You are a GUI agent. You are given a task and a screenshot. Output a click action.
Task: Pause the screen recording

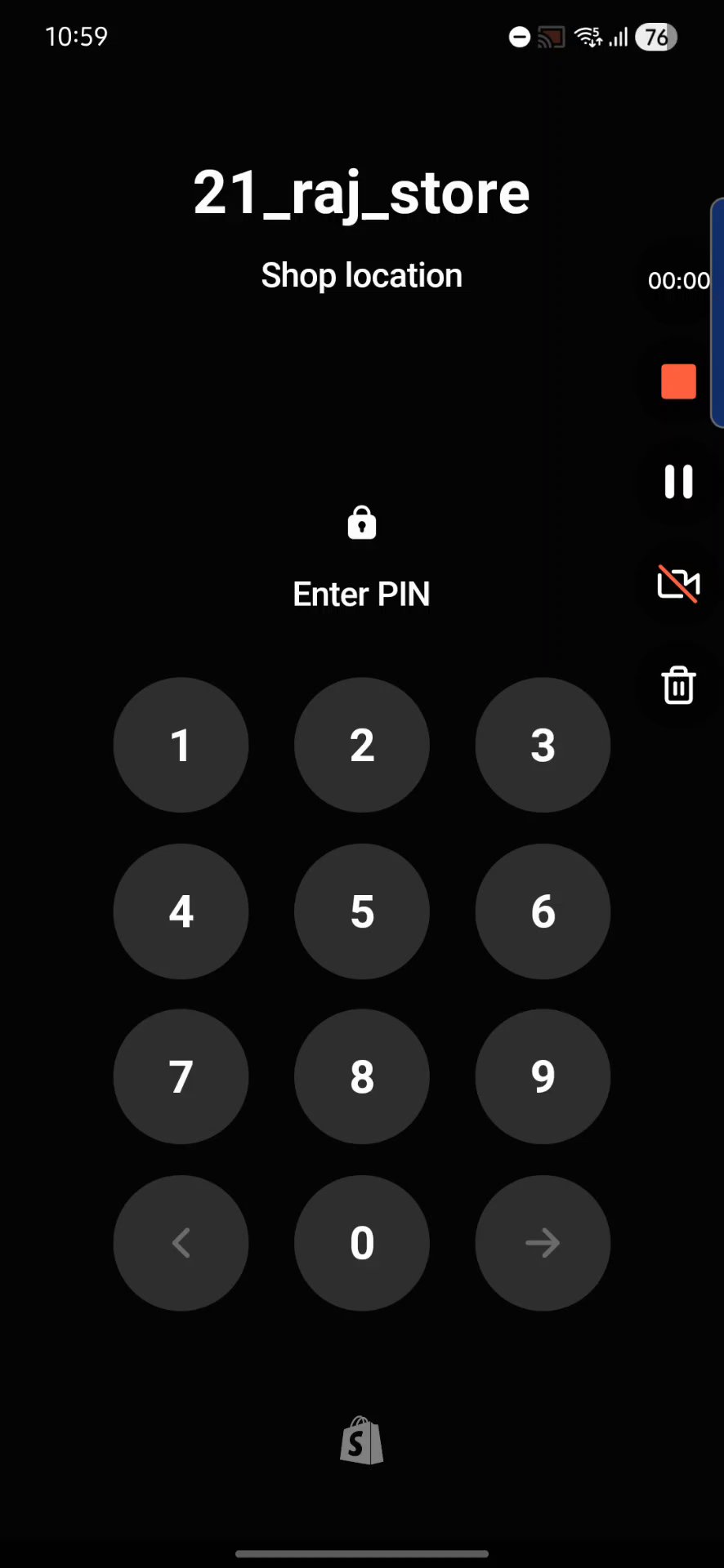[678, 482]
